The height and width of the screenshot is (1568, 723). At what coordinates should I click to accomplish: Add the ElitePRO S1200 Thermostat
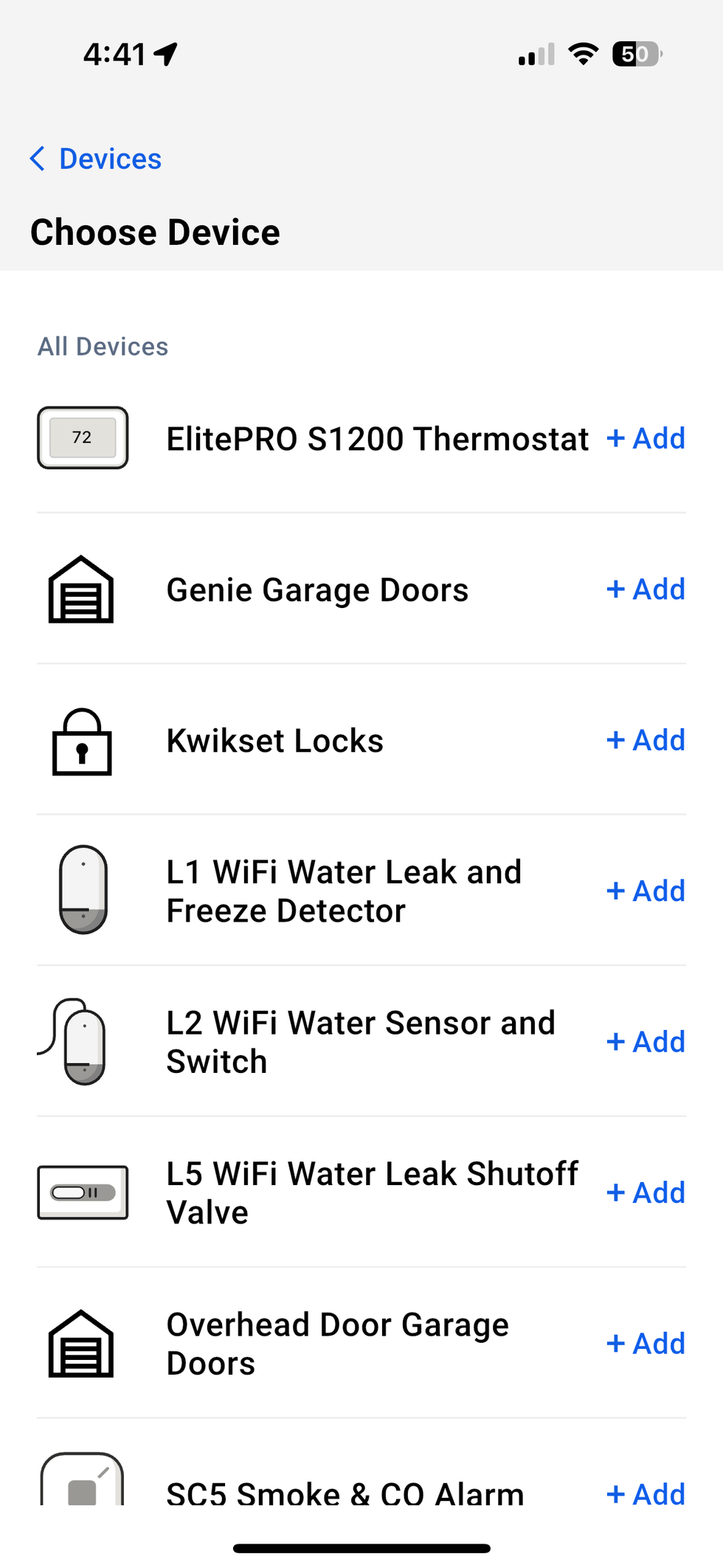point(646,438)
